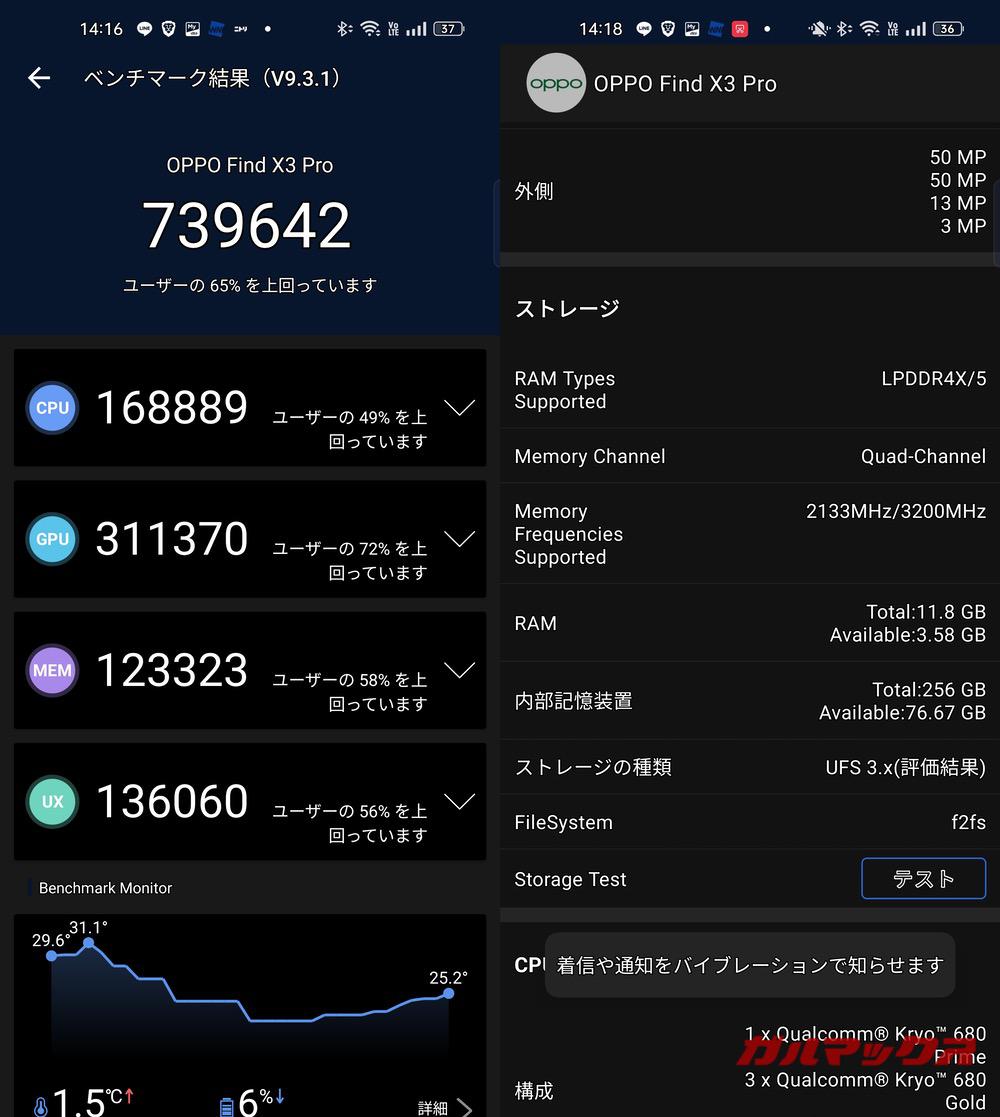Expand the MEM score details chevron
Screen dimensions: 1000x1117
459,670
